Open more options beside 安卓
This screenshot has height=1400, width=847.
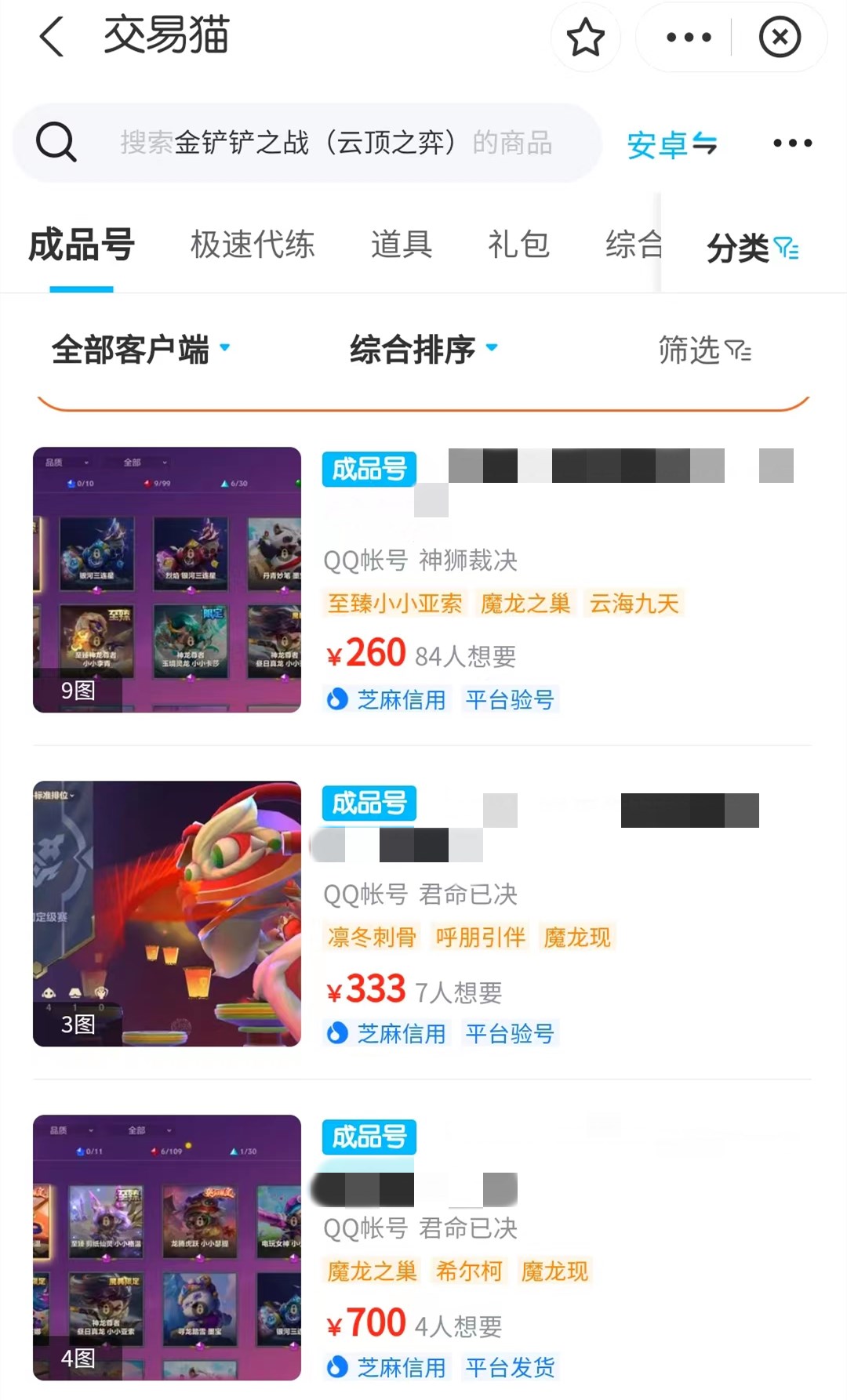pyautogui.click(x=792, y=143)
